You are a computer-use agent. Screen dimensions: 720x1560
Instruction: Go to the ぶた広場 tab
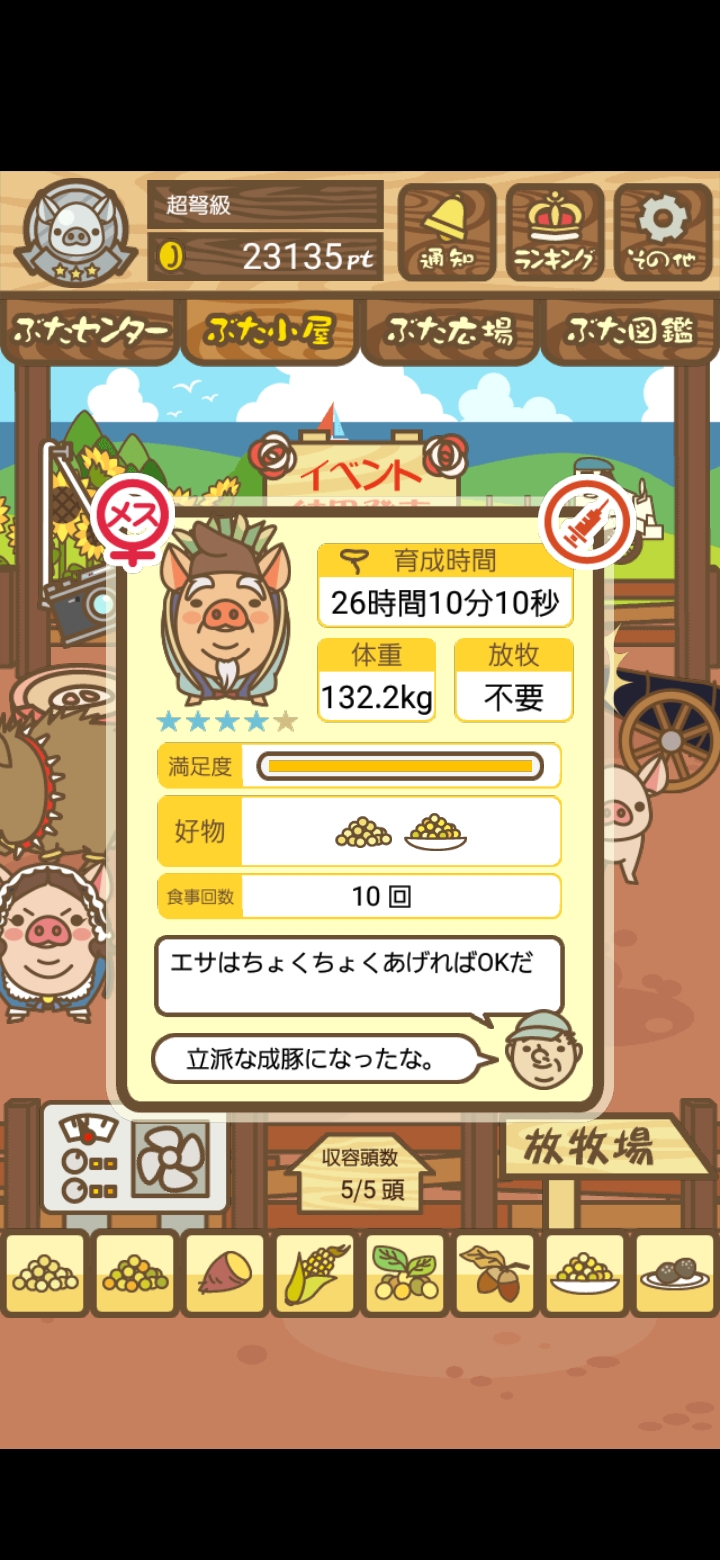click(450, 331)
